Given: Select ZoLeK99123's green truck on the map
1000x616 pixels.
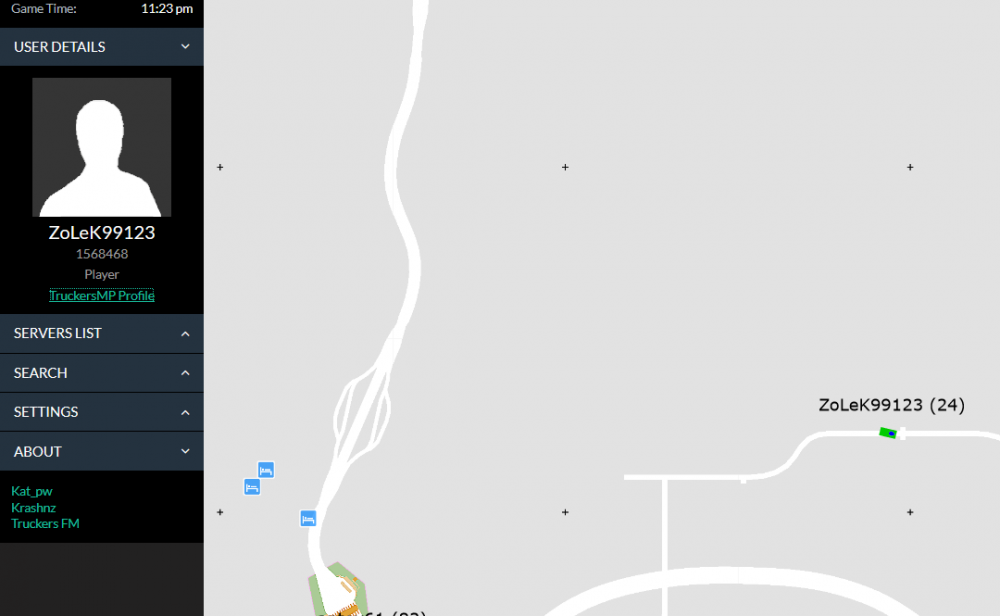Looking at the screenshot, I should tap(888, 433).
